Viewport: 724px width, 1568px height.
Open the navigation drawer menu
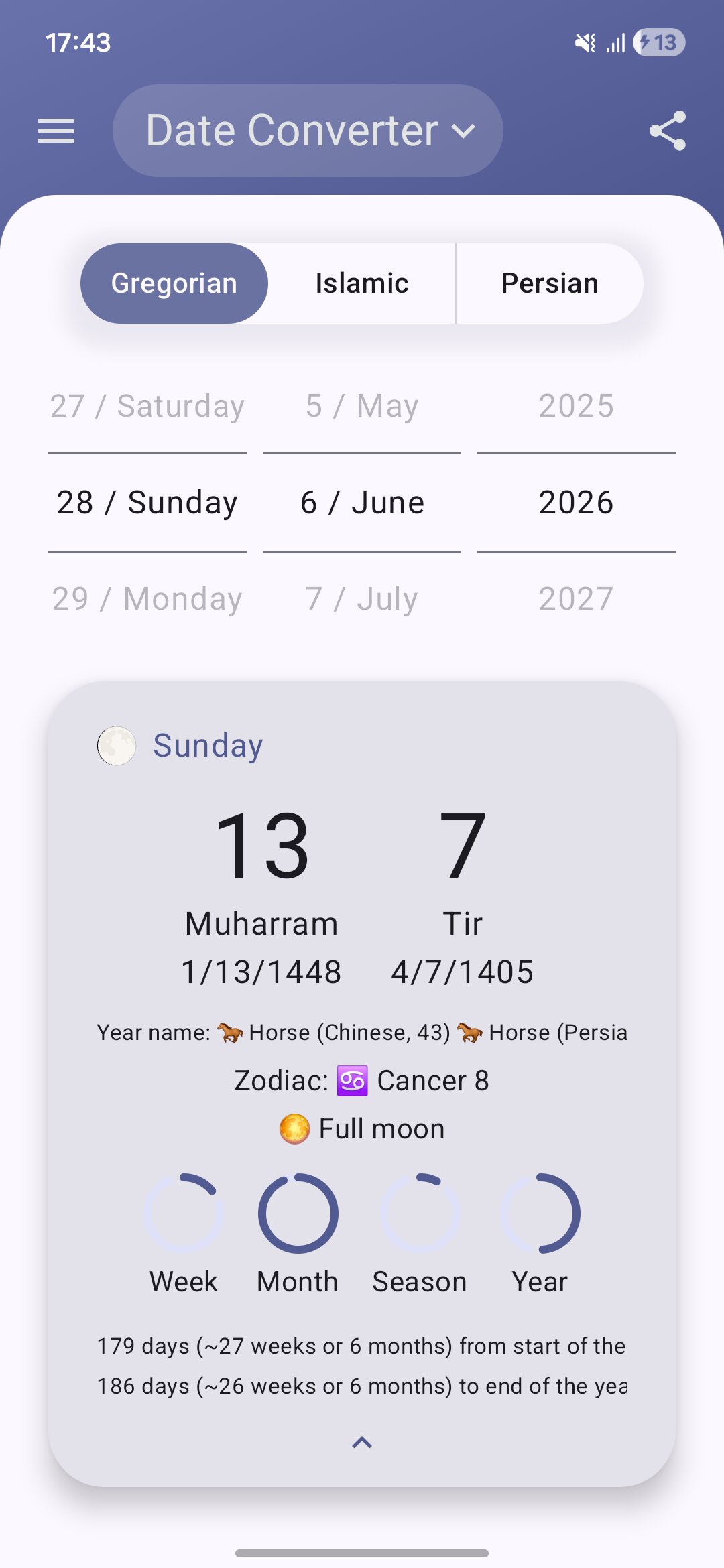click(x=56, y=131)
